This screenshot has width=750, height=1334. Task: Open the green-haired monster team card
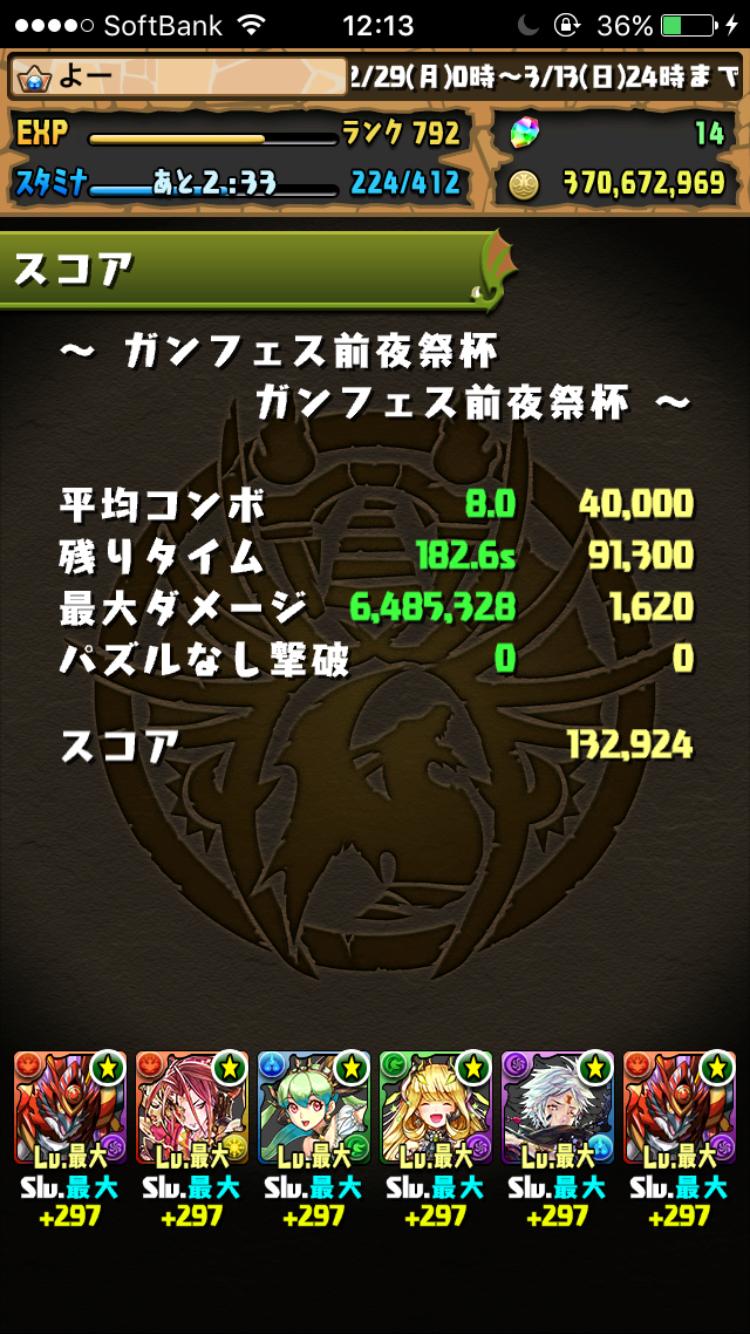314,1107
